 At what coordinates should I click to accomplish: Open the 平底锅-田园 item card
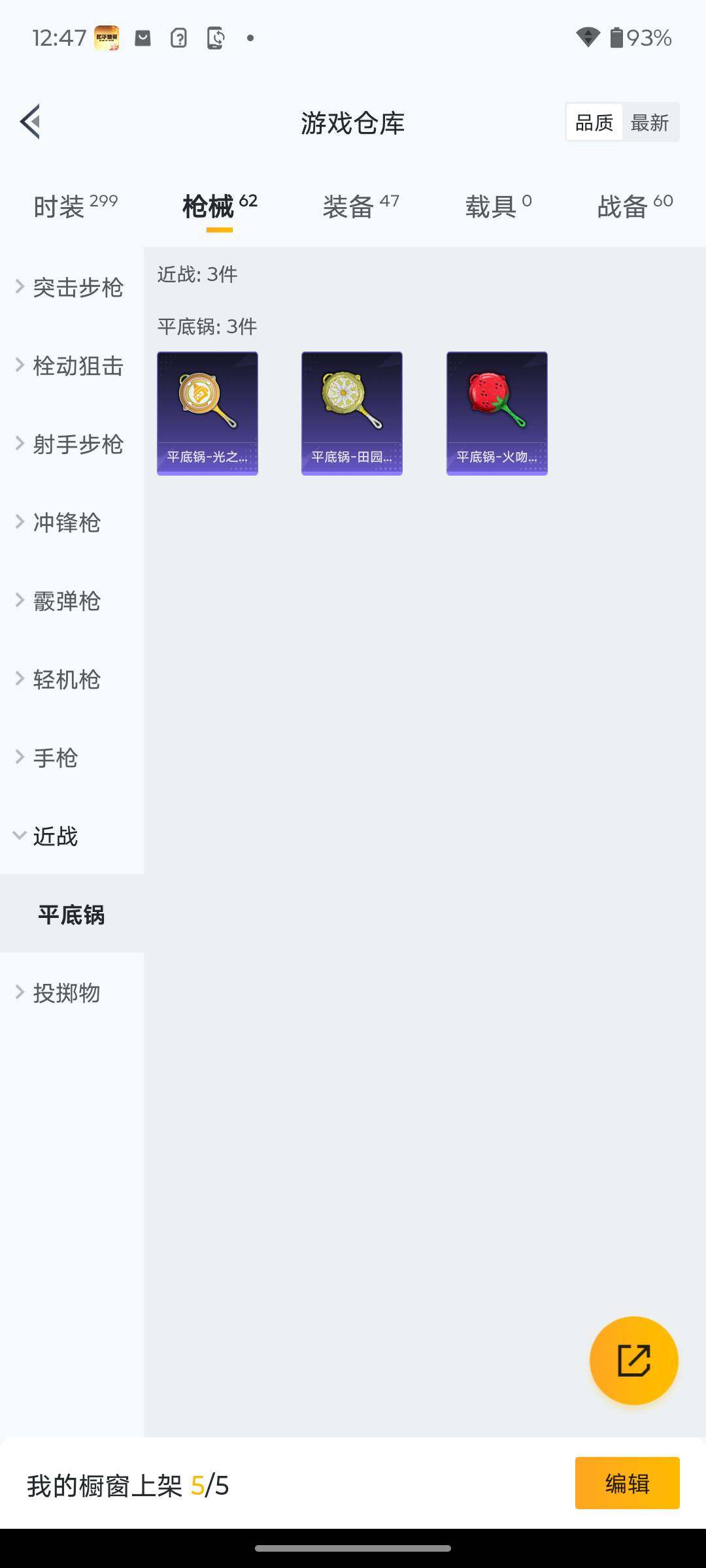352,413
